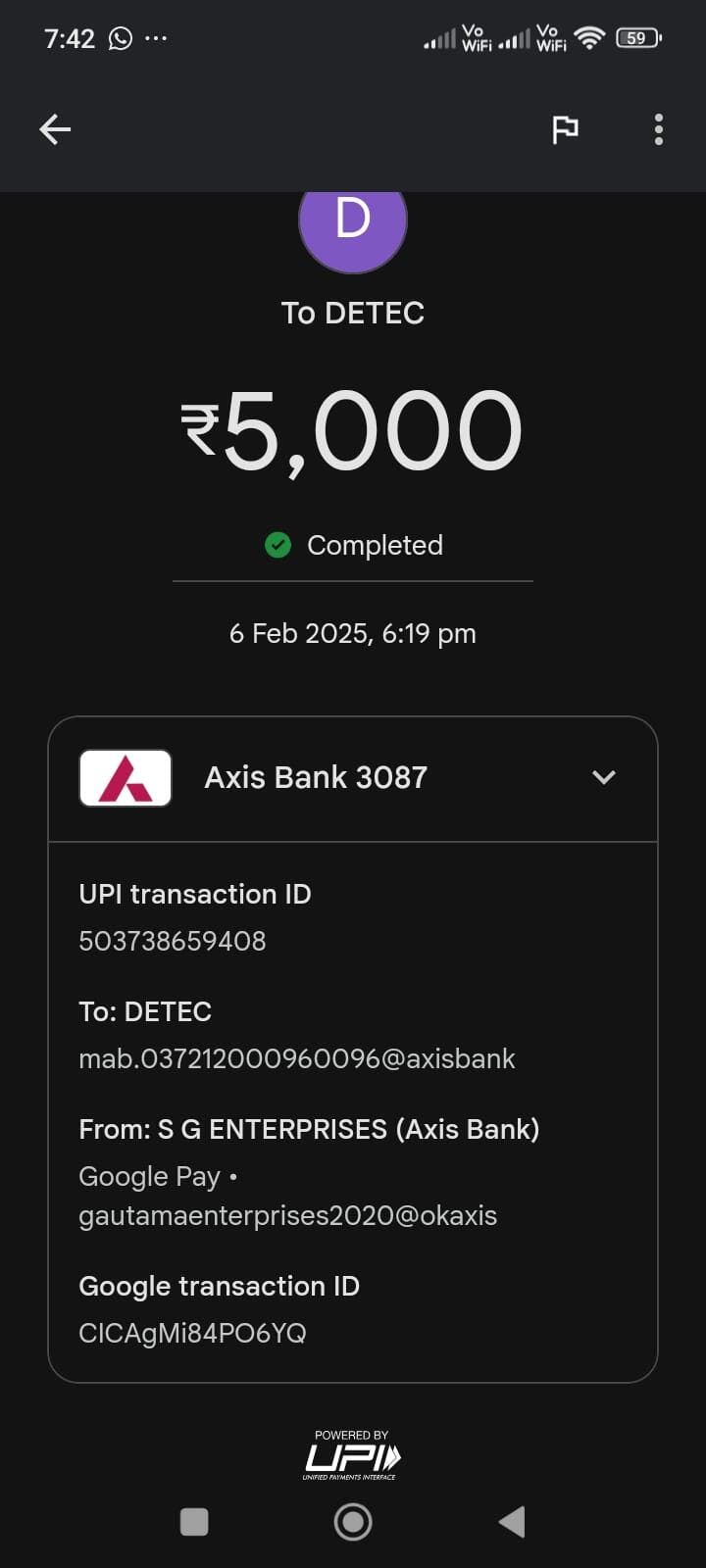Open recent apps from the navigation bar

click(194, 1522)
